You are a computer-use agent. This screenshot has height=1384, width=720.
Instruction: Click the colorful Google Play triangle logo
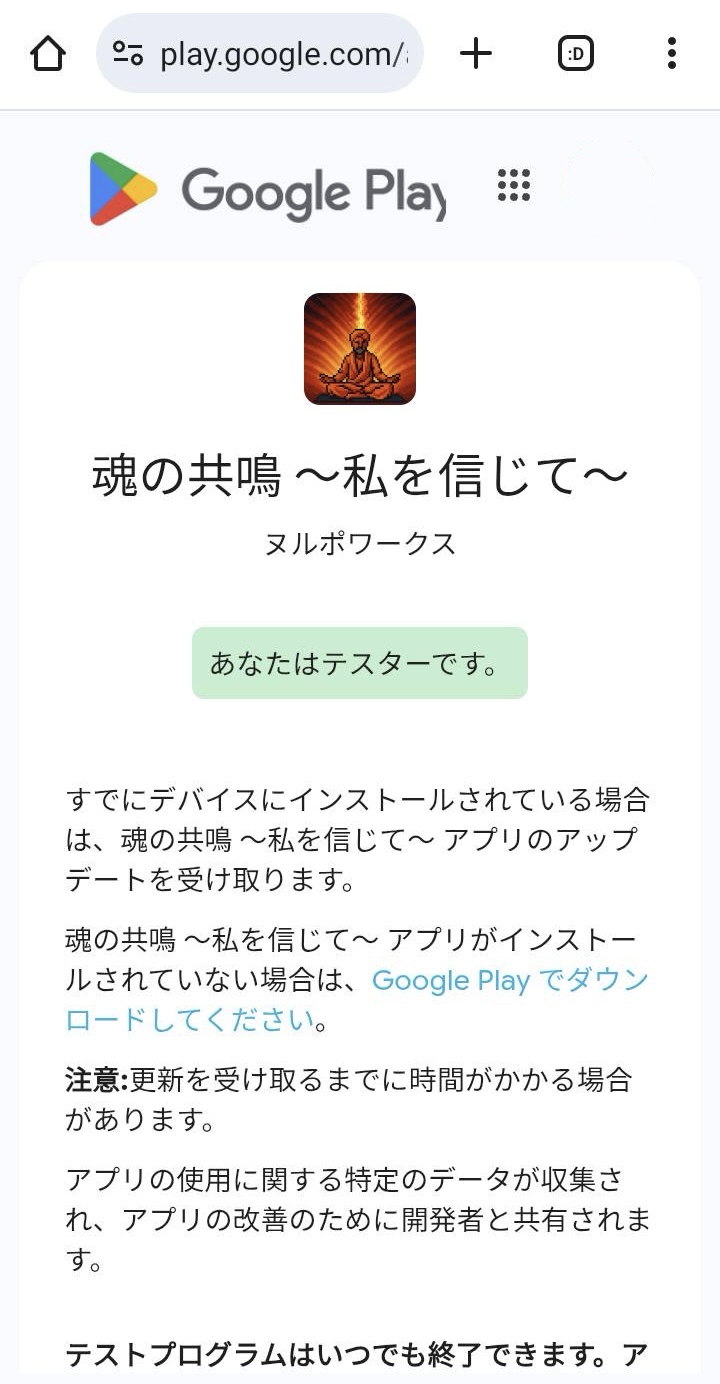point(120,187)
